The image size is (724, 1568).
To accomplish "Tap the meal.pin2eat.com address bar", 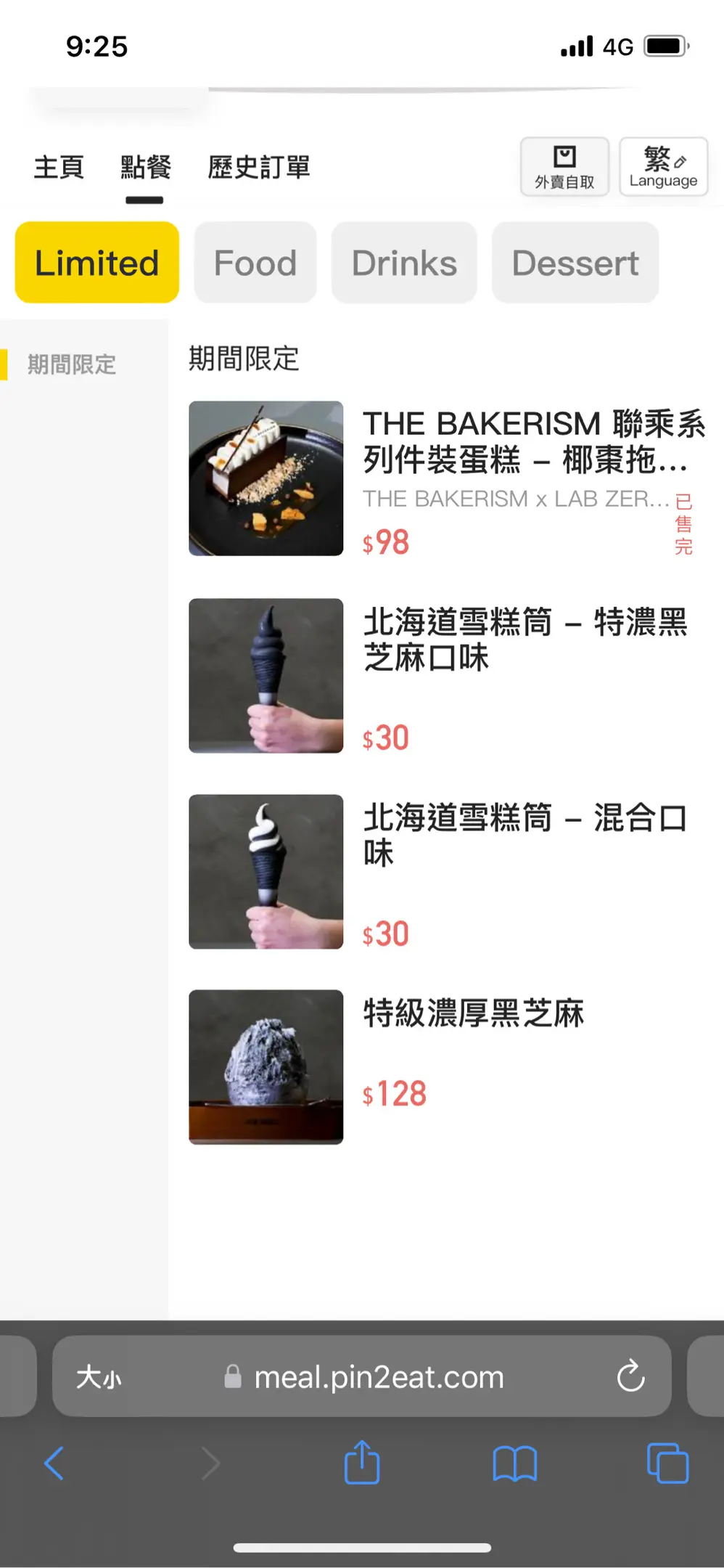I will tap(377, 1377).
